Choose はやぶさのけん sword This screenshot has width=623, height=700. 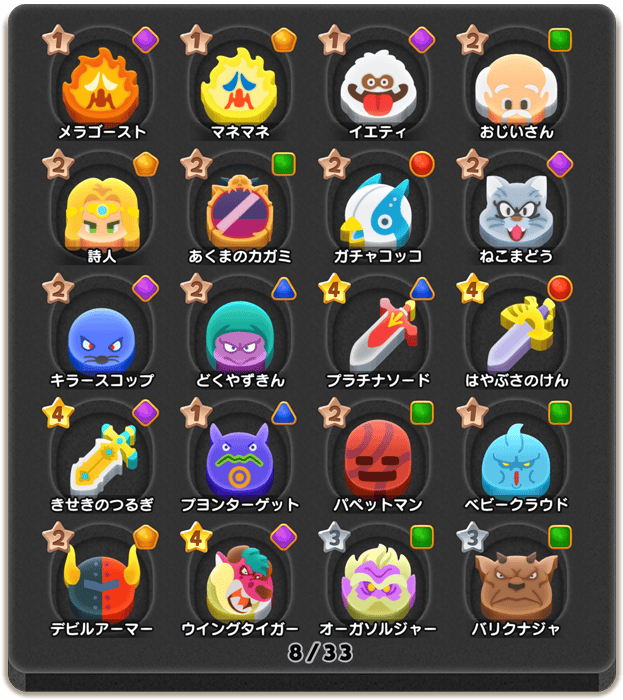(x=516, y=337)
